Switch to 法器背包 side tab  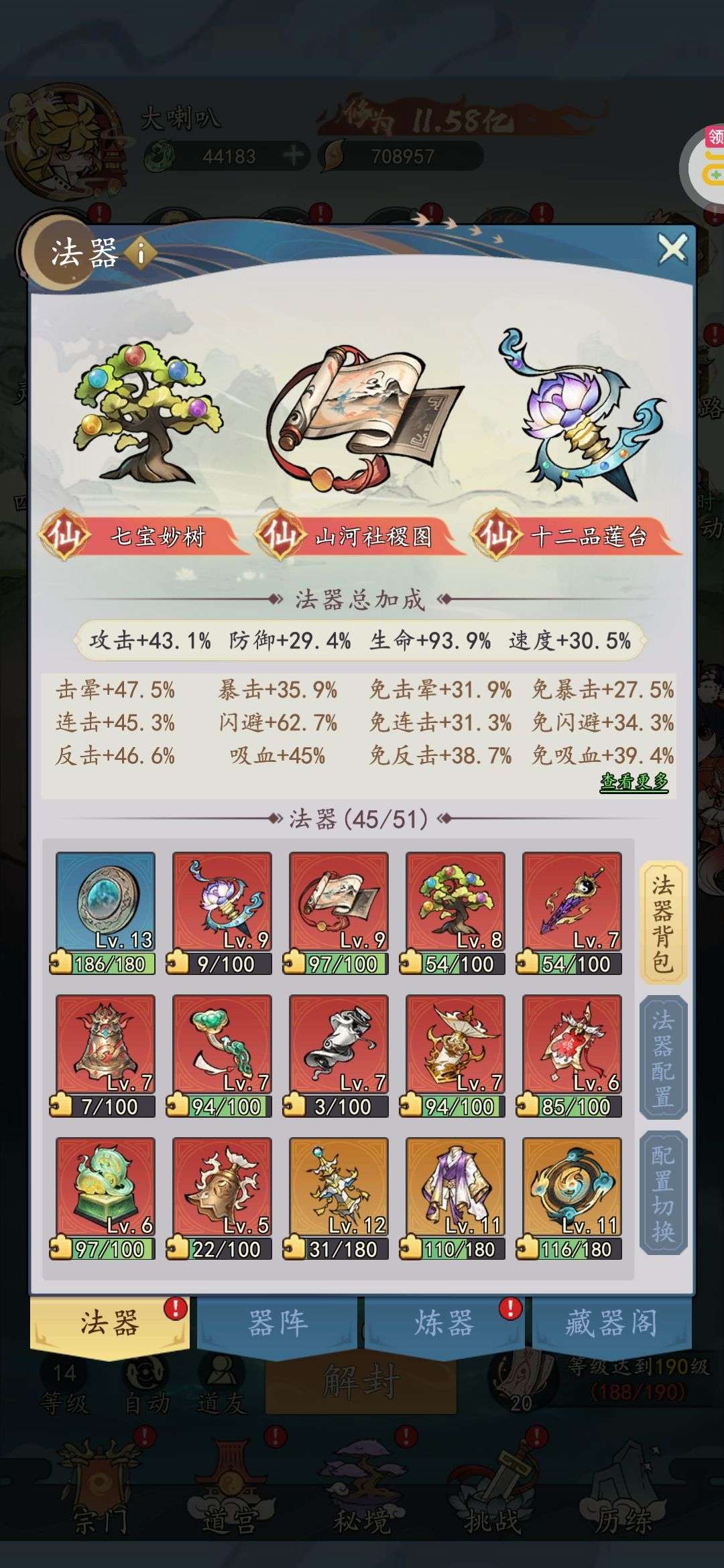click(663, 924)
